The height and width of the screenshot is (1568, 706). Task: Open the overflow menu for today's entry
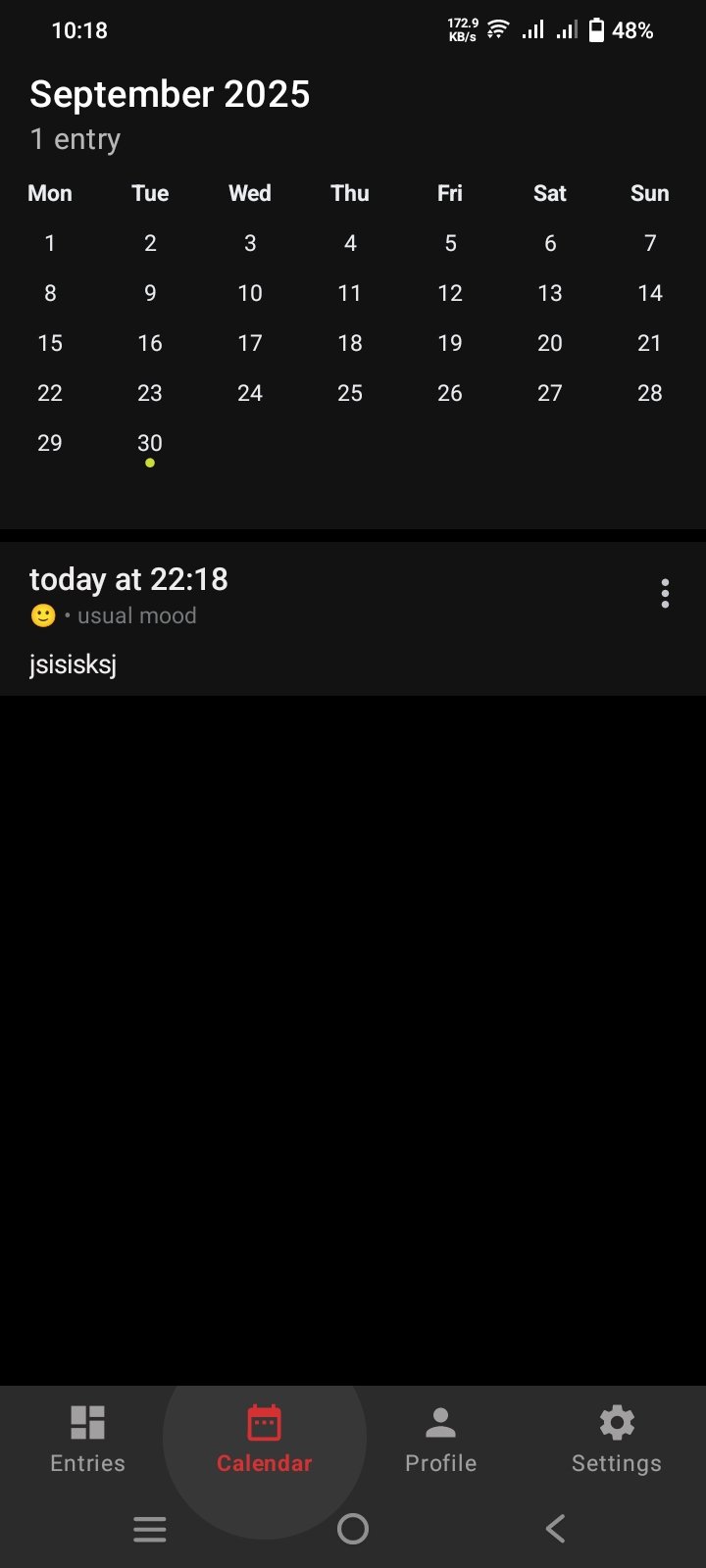pyautogui.click(x=665, y=594)
